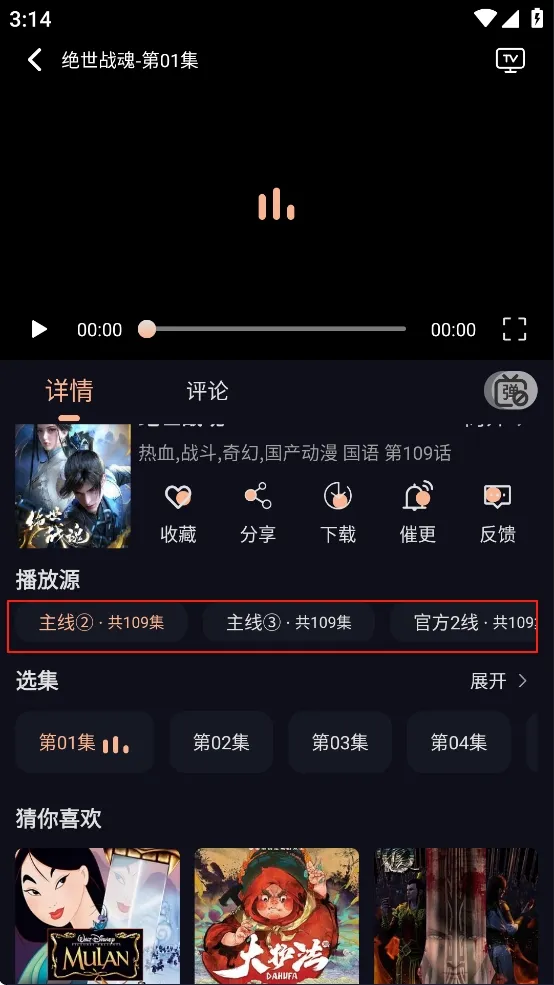Open the 大护法 recommendation
This screenshot has width=554, height=985.
tap(276, 917)
